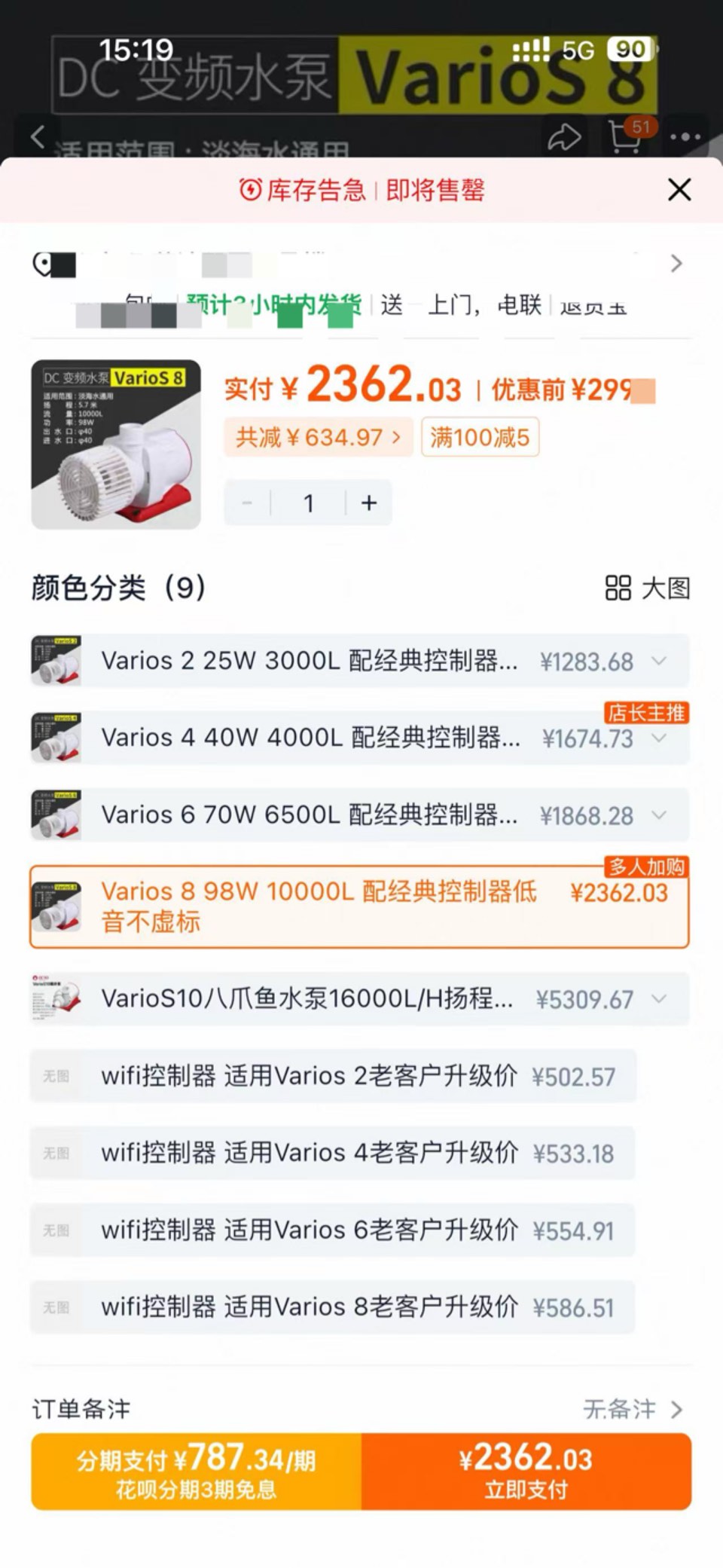Increase quantity with the plus button
Screen dimensions: 723x1568
pos(369,503)
